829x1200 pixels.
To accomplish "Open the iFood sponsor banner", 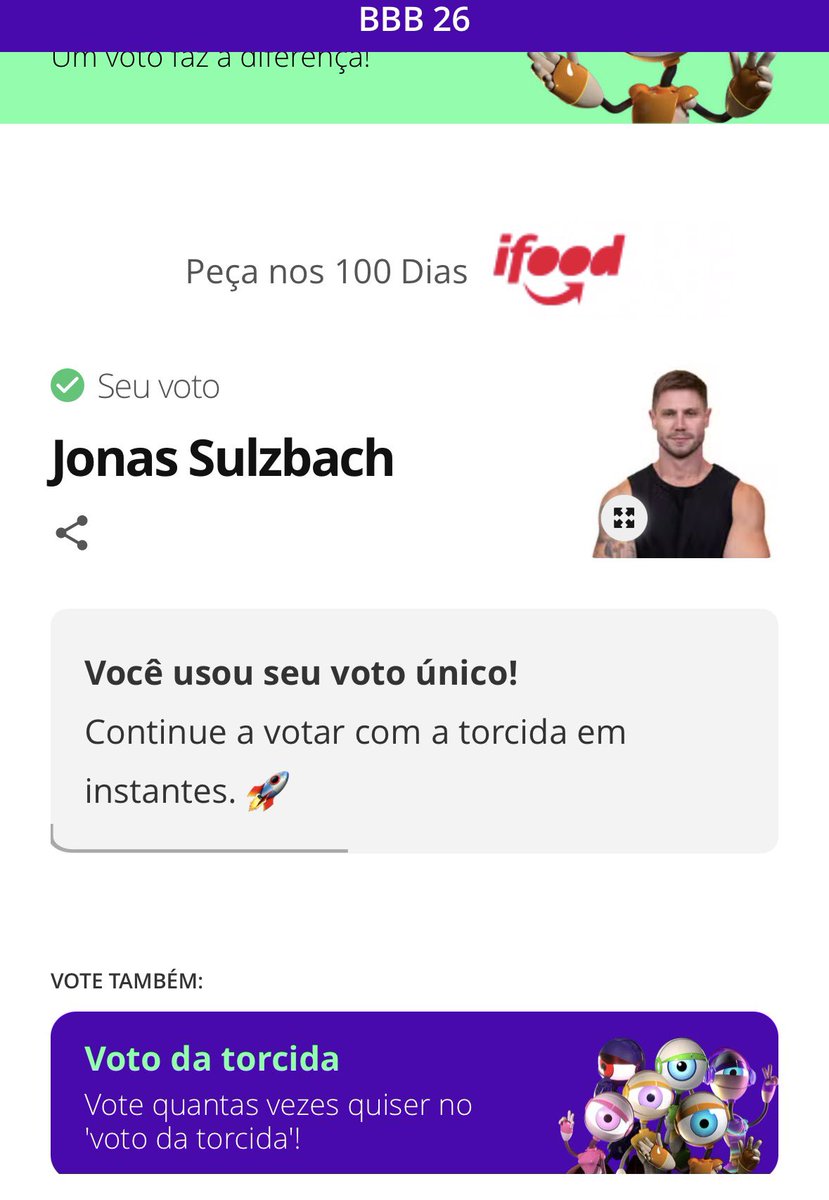I will pos(414,270).
